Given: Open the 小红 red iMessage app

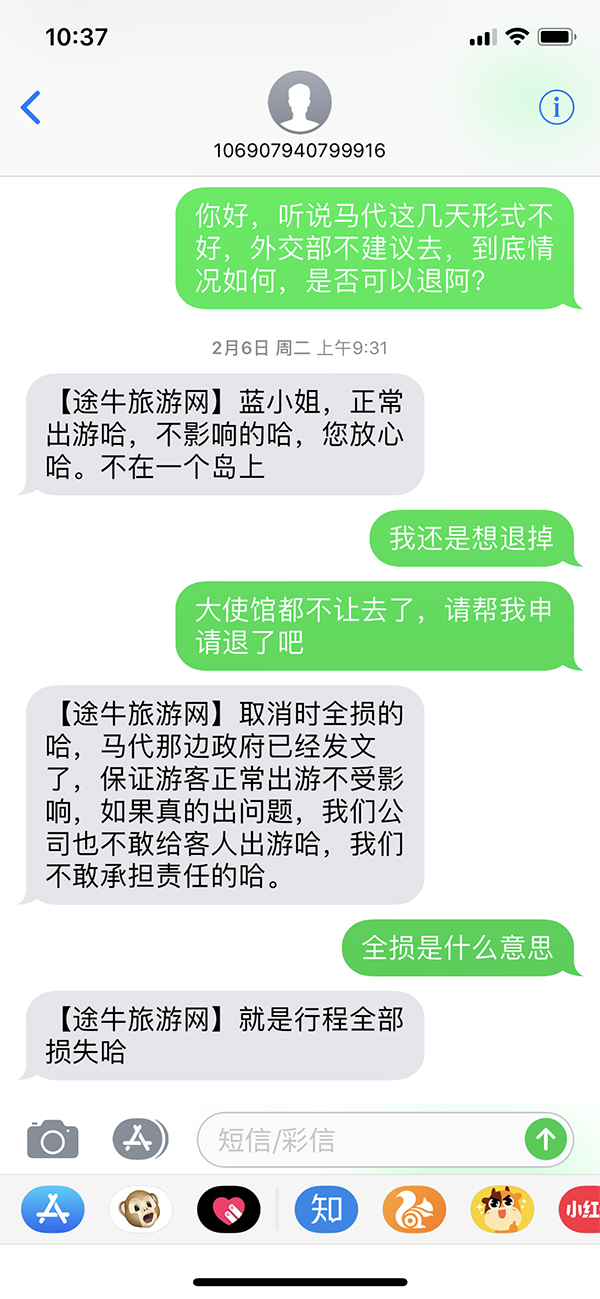Looking at the screenshot, I should click(x=580, y=1210).
